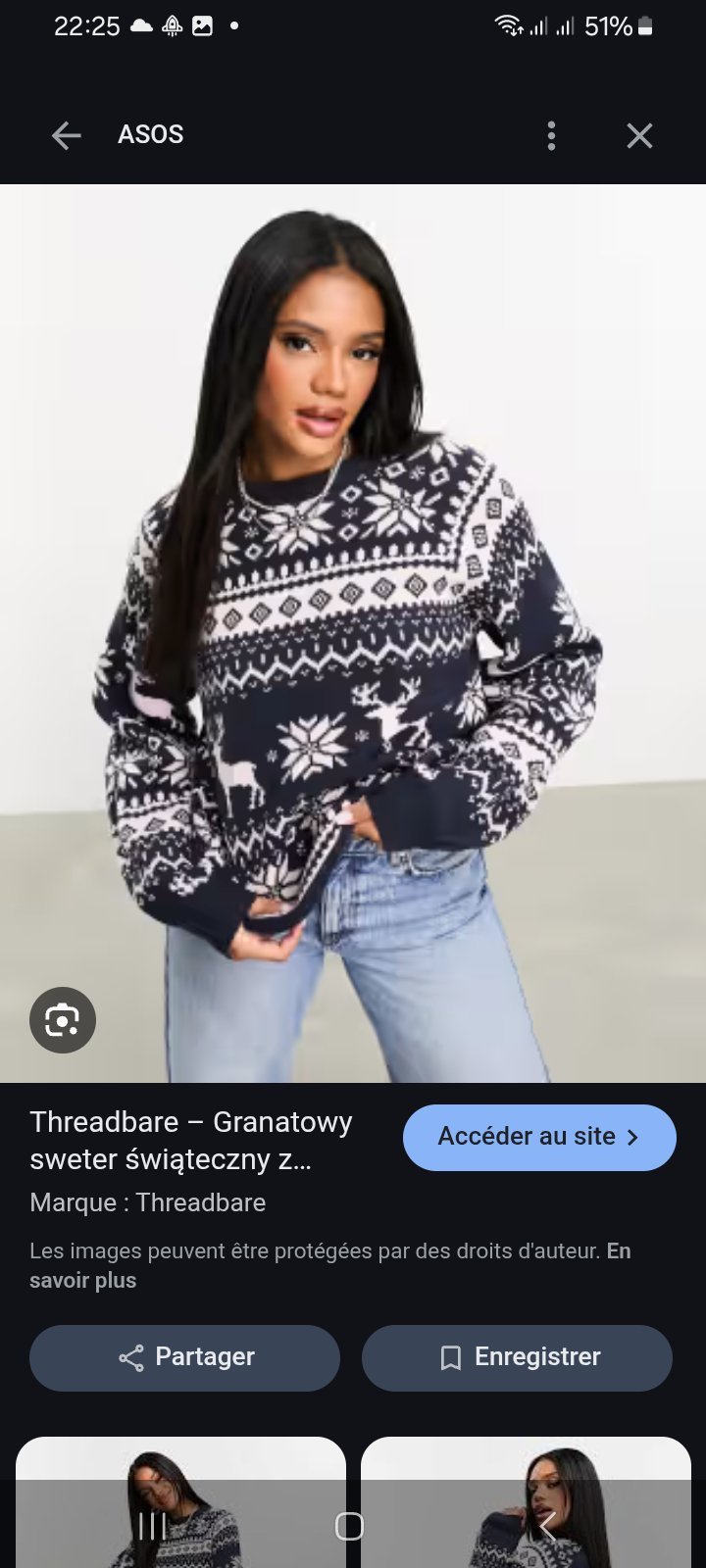Tap the system home button
Viewport: 706px width, 1568px height.
(350, 1526)
